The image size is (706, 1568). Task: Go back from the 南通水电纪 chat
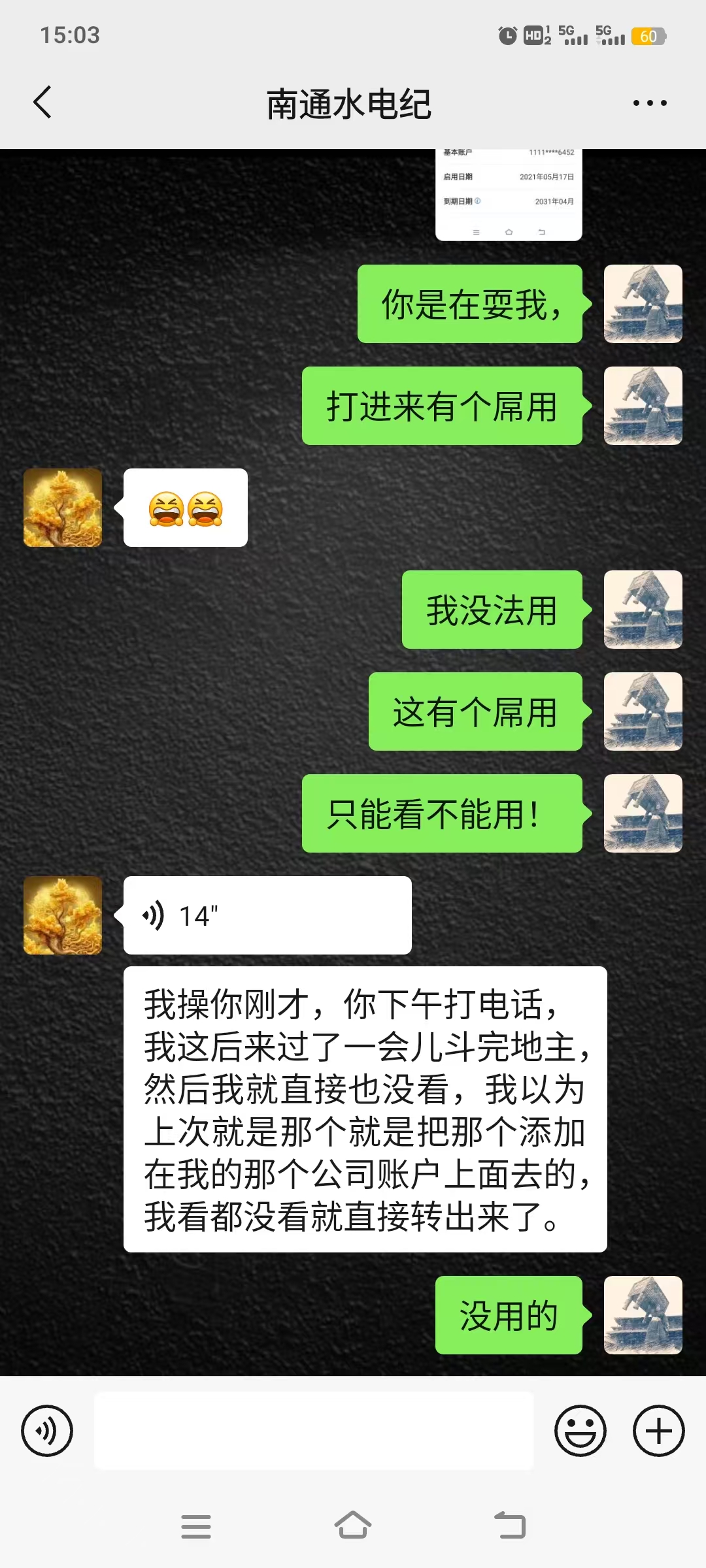pos(42,103)
